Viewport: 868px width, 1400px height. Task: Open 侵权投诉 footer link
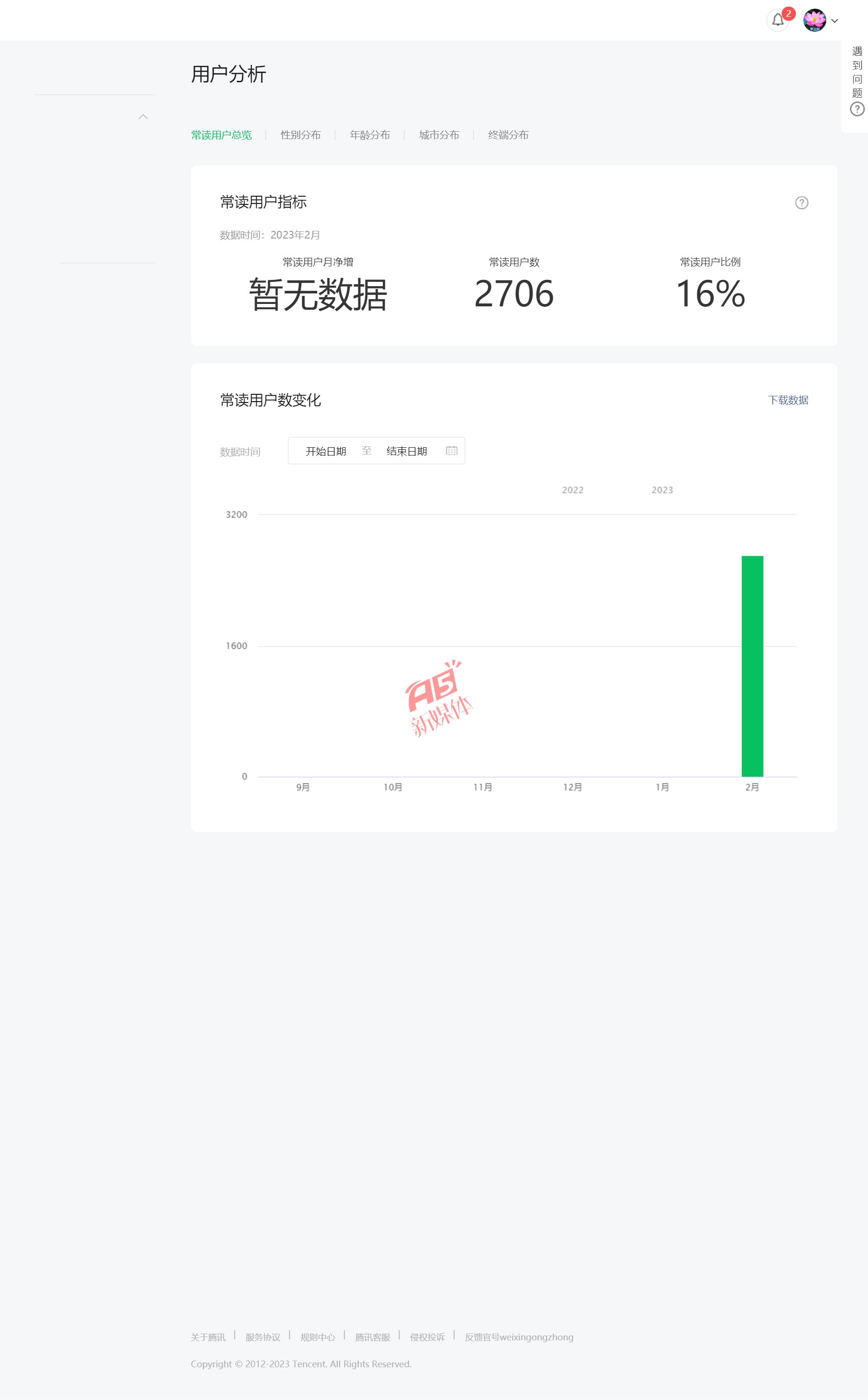(427, 1337)
